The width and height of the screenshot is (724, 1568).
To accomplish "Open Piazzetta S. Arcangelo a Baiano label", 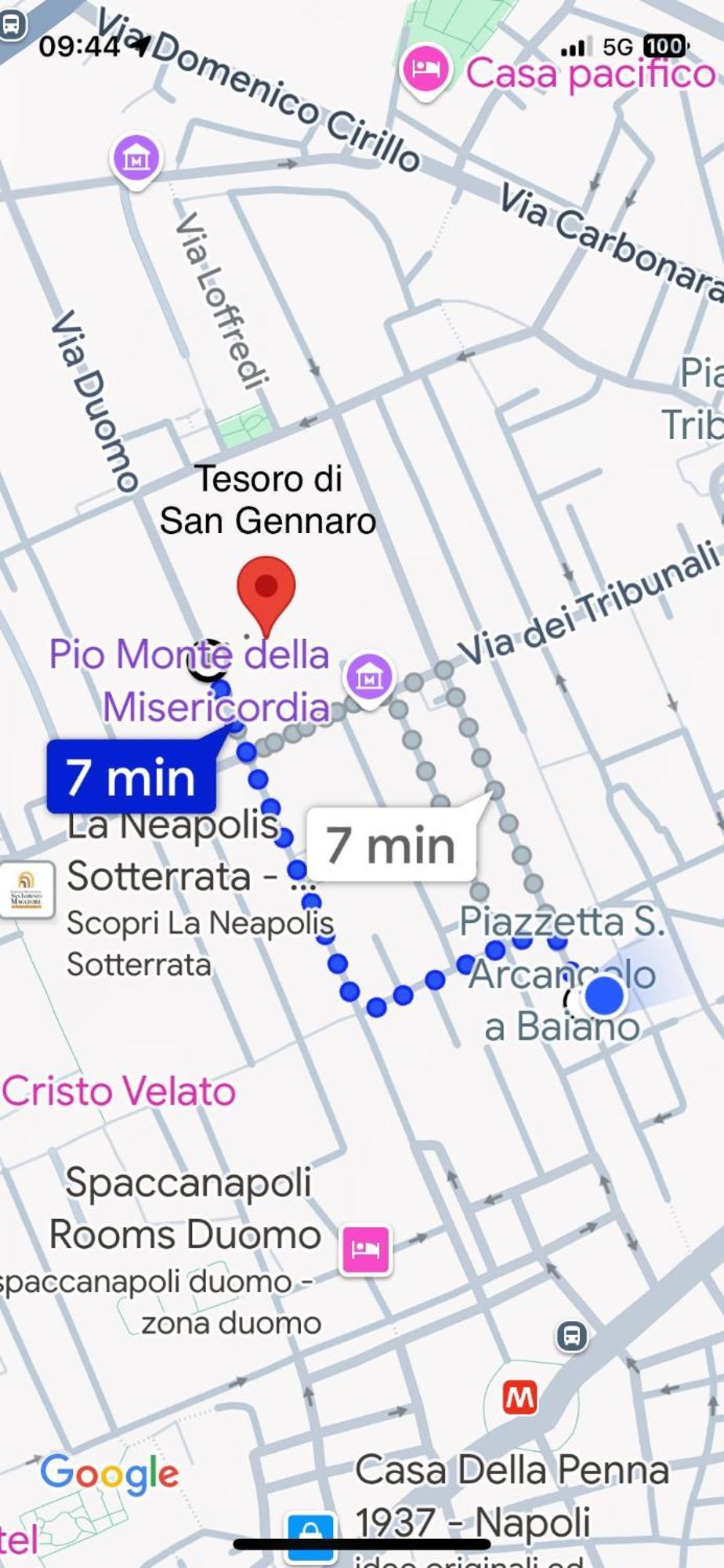I will [562, 974].
